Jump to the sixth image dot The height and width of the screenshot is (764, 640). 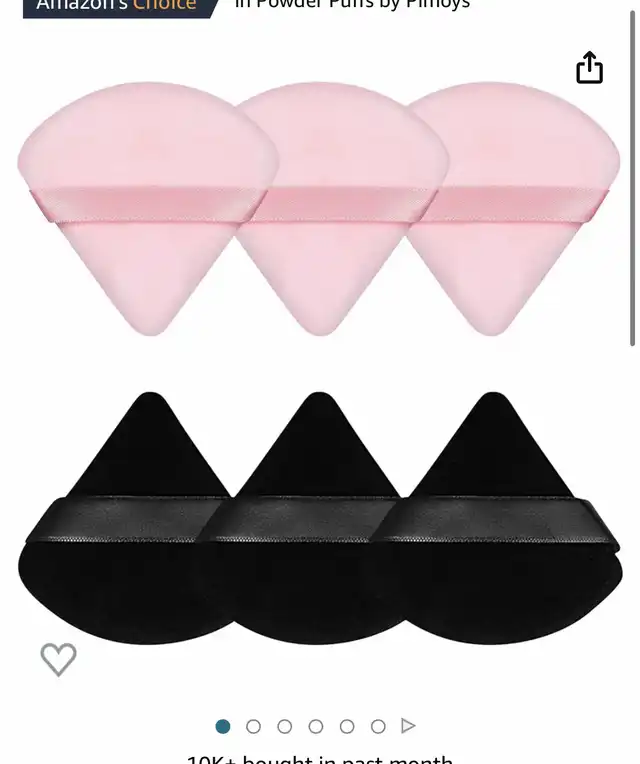[x=378, y=726]
